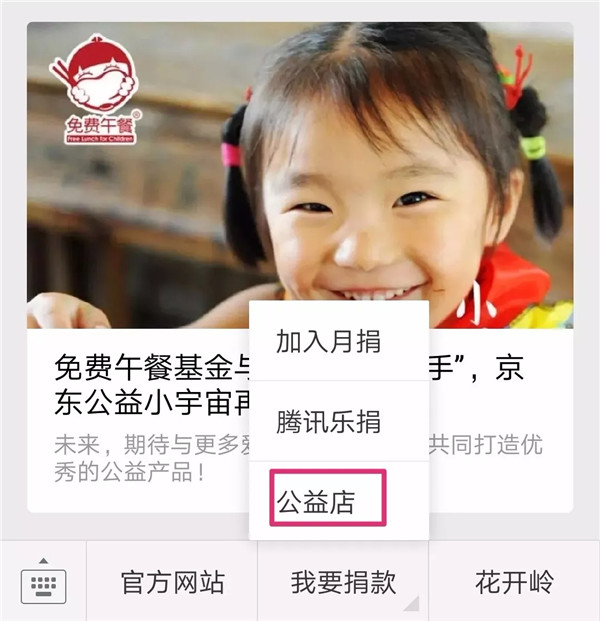Open the 官方网站 menu
The height and width of the screenshot is (621, 600).
coord(172,583)
